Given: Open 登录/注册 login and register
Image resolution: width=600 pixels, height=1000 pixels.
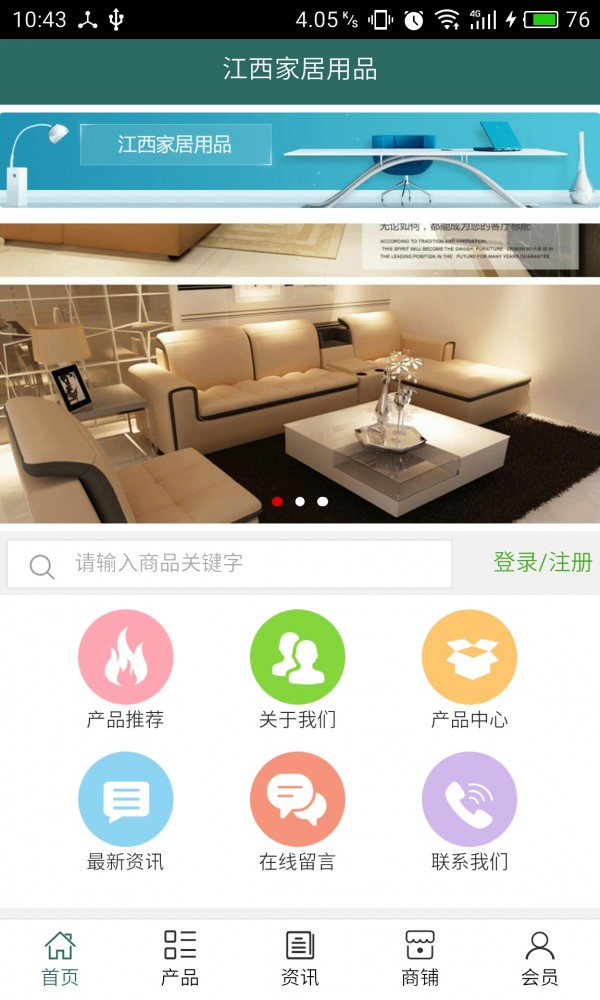Looking at the screenshot, I should tap(542, 563).
